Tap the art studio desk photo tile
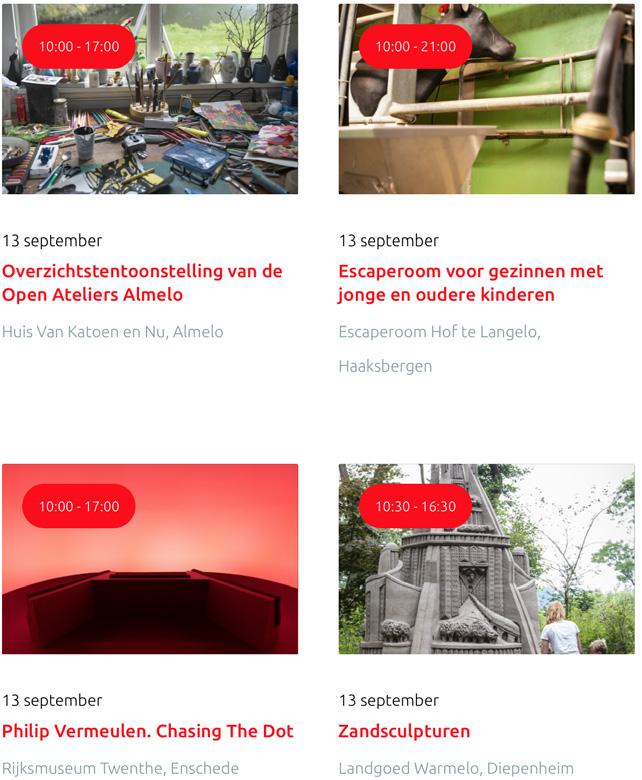The image size is (642, 780). [150, 120]
